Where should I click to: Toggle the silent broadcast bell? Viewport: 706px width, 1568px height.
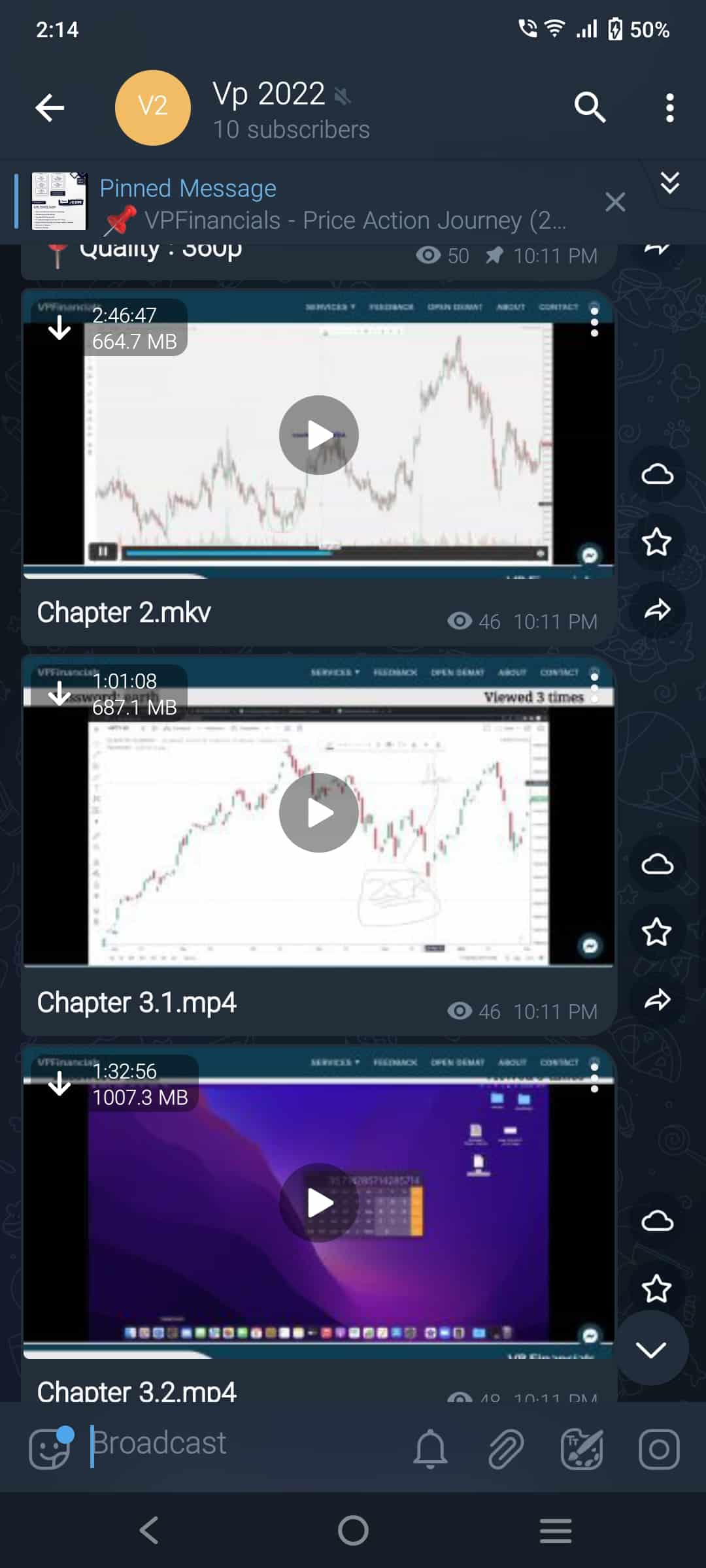(430, 1449)
